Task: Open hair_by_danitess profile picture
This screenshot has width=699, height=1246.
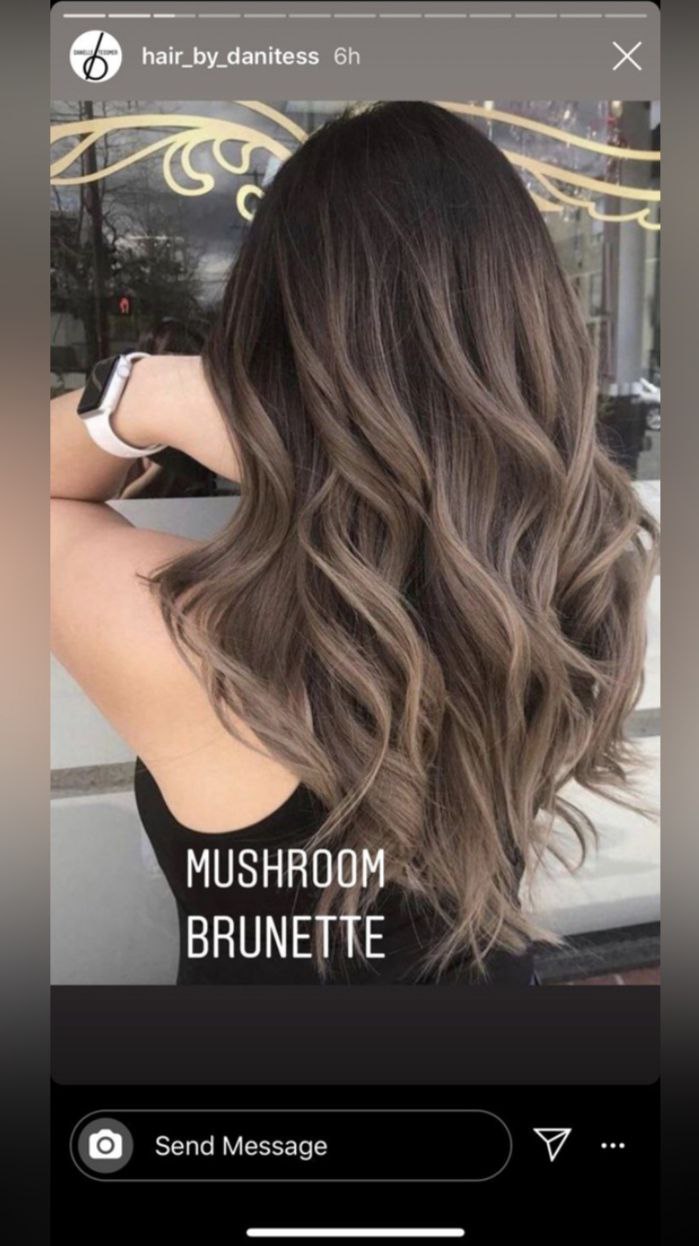Action: tap(96, 56)
